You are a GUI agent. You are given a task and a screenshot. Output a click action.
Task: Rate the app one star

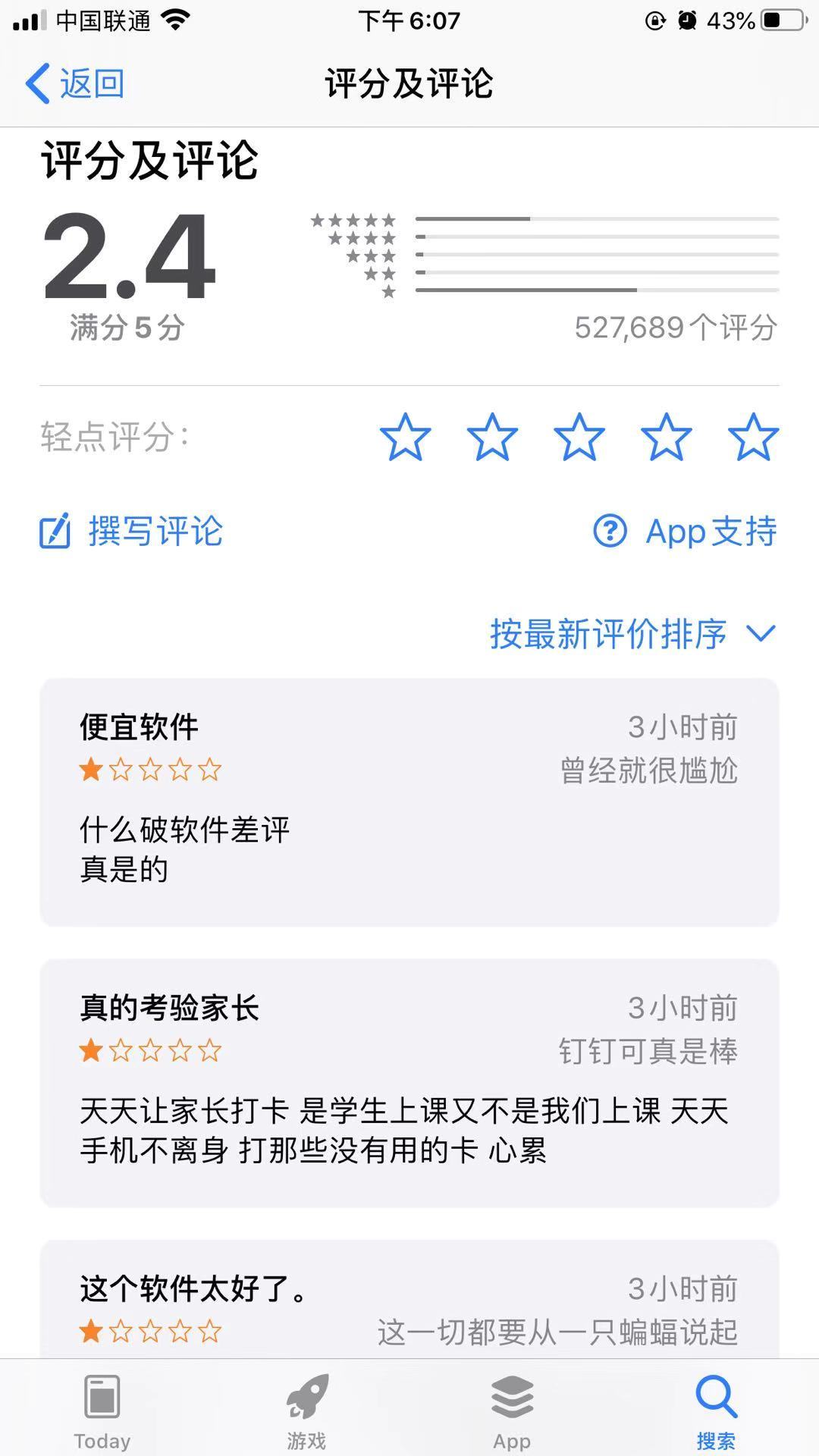point(405,438)
